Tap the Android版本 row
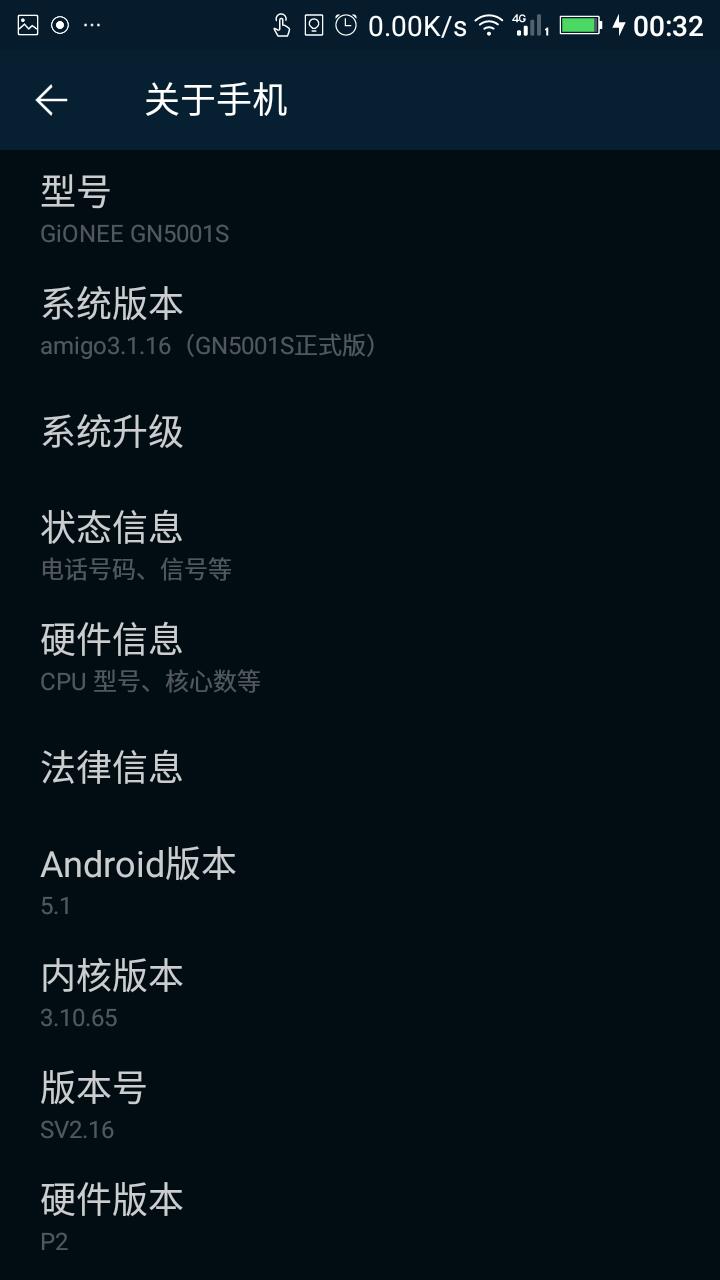The width and height of the screenshot is (720, 1280). [360, 880]
